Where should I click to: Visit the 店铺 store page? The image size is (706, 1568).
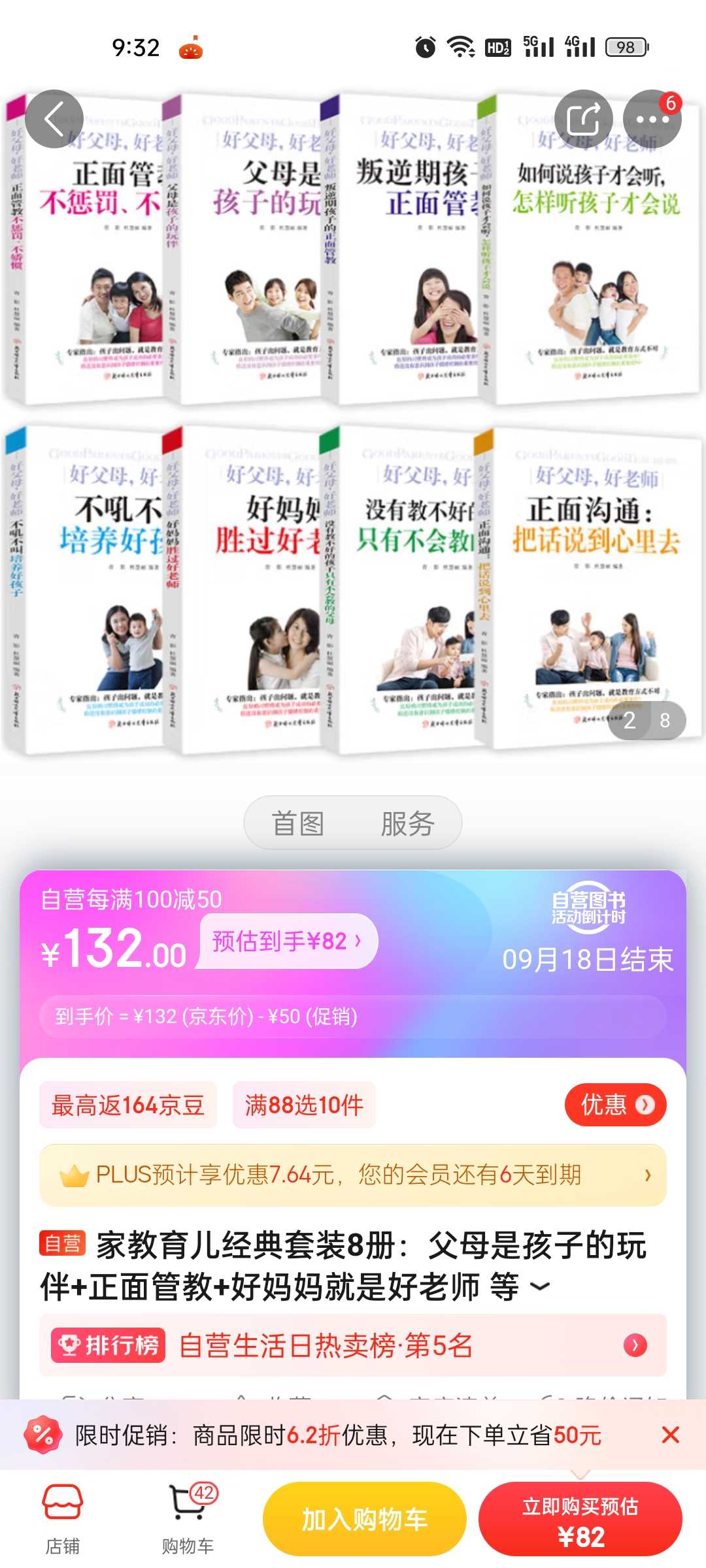click(63, 1518)
